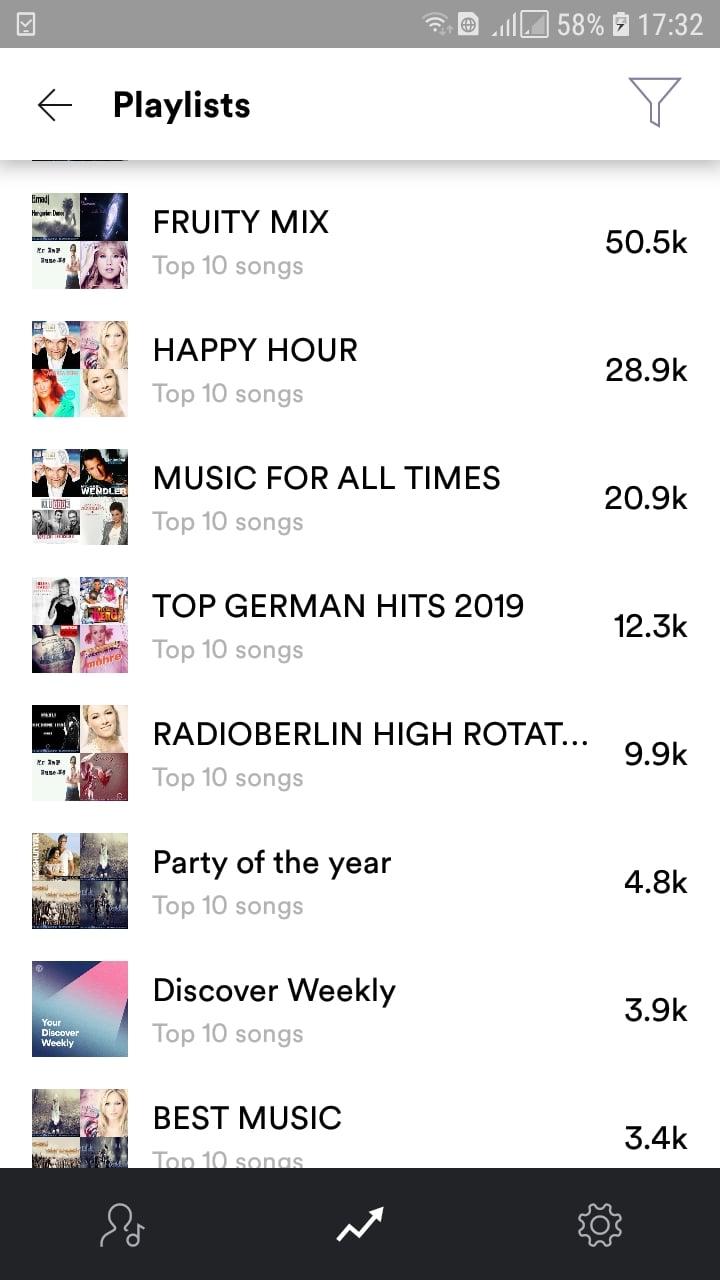
Task: Open the BEST MUSIC playlist entry
Action: (246, 1118)
